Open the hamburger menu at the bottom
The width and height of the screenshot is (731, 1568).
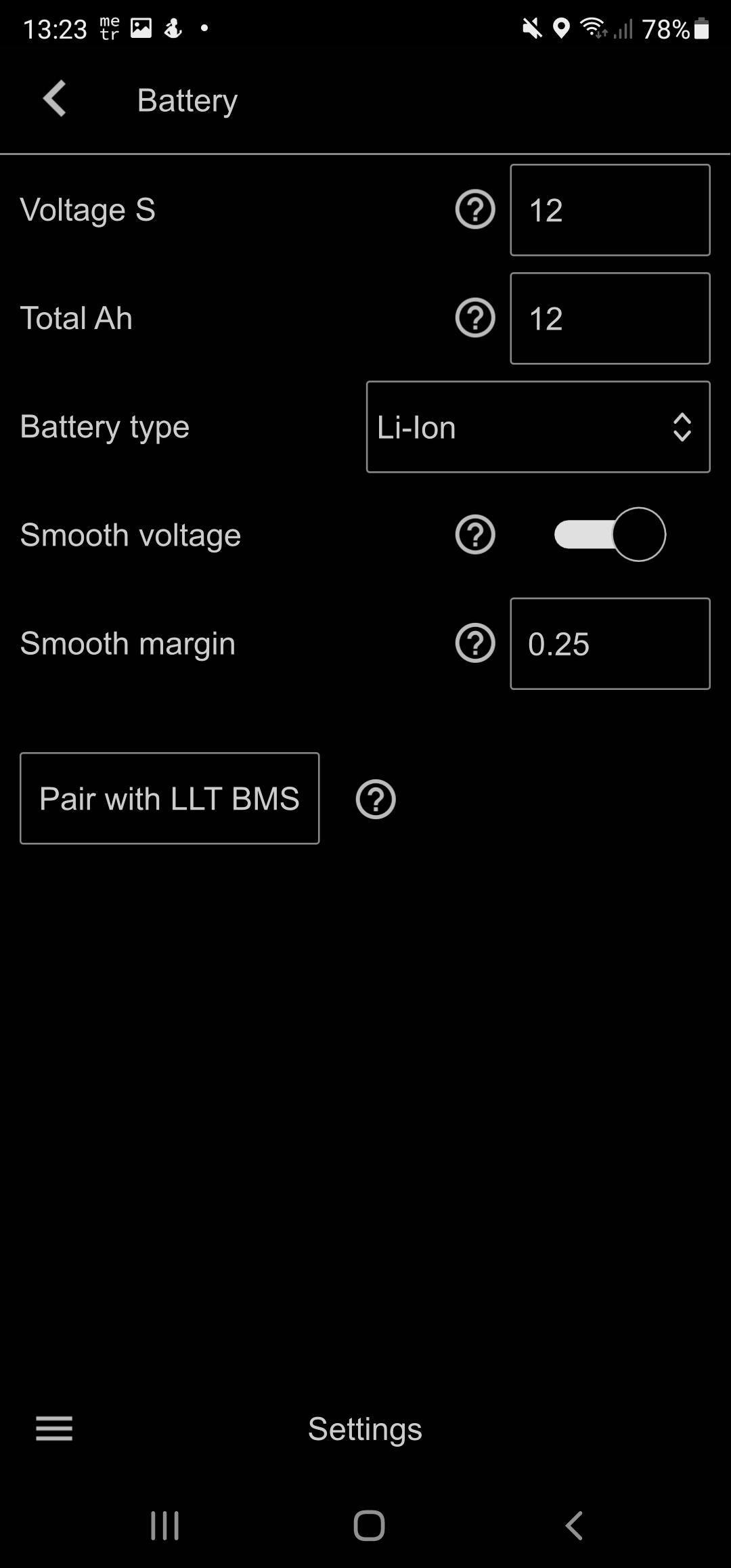click(54, 1429)
